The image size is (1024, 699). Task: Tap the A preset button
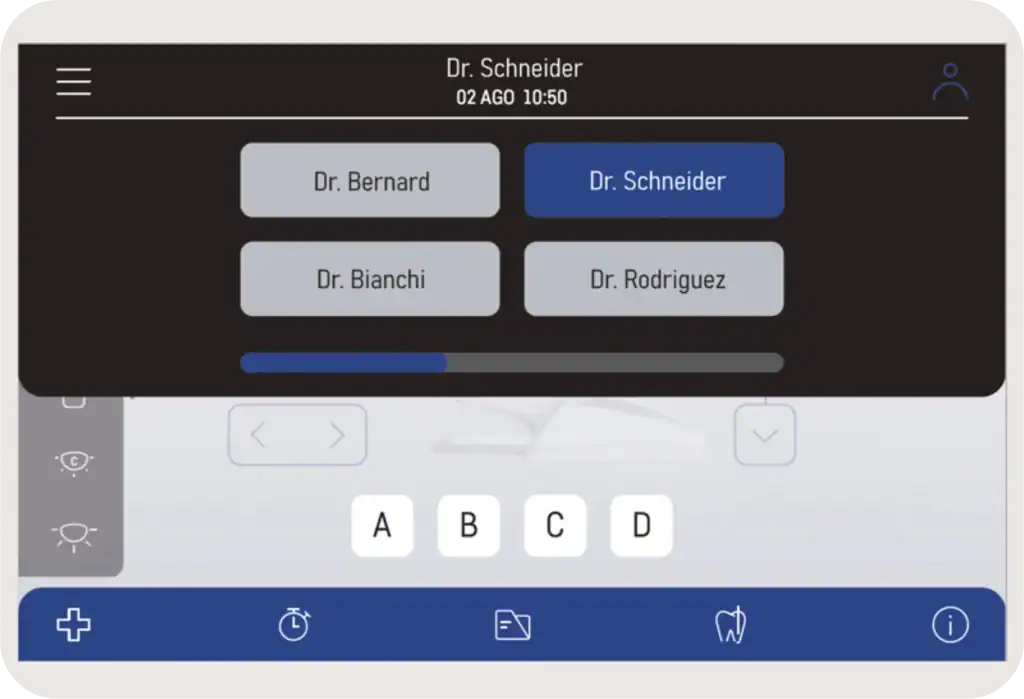pyautogui.click(x=382, y=525)
